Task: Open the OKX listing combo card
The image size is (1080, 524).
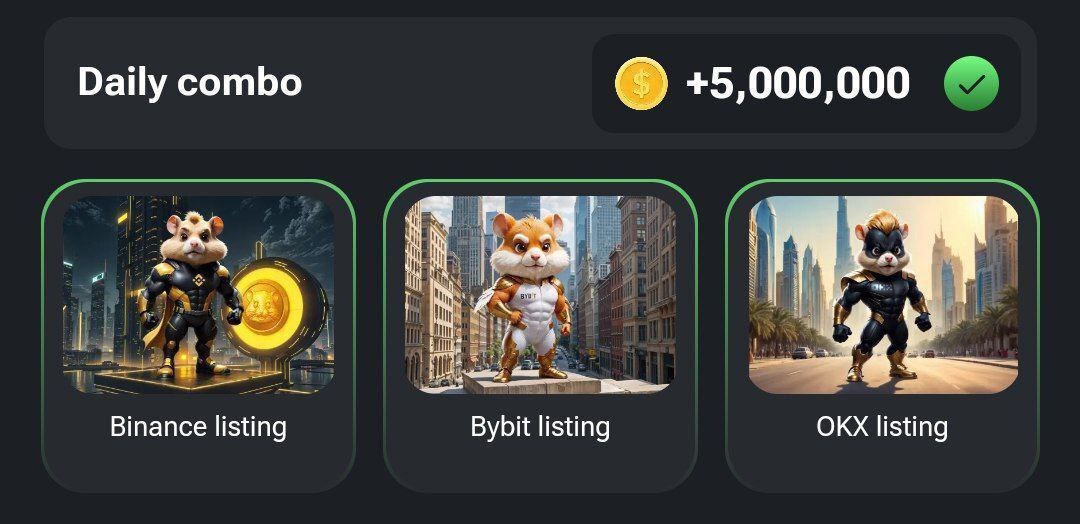Action: click(x=882, y=335)
